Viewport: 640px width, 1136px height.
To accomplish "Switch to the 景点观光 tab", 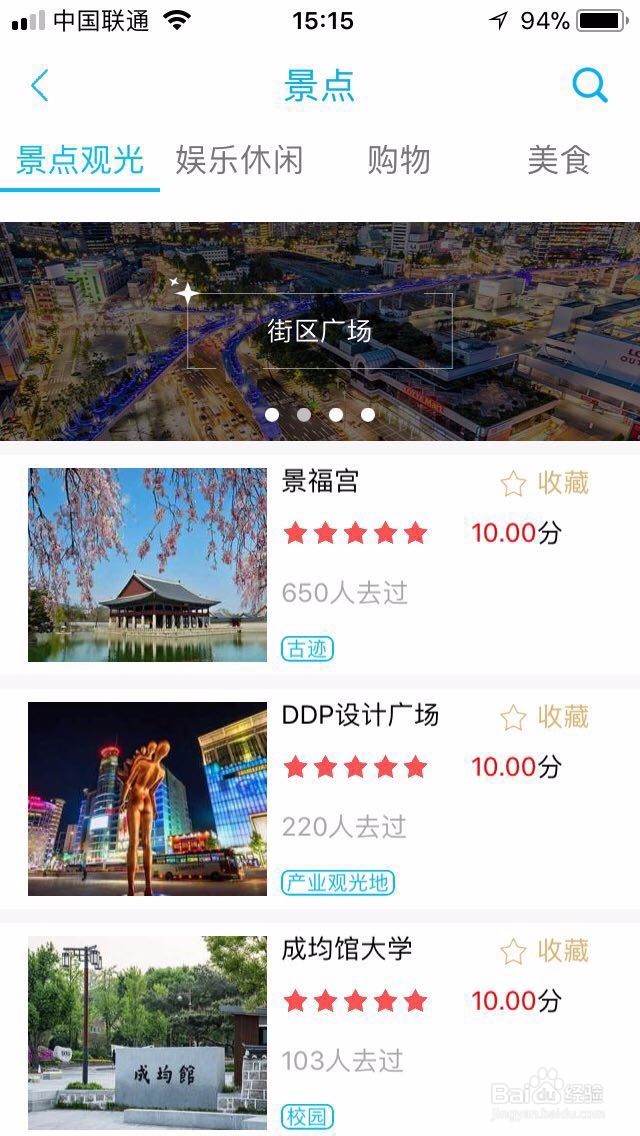I will click(80, 160).
